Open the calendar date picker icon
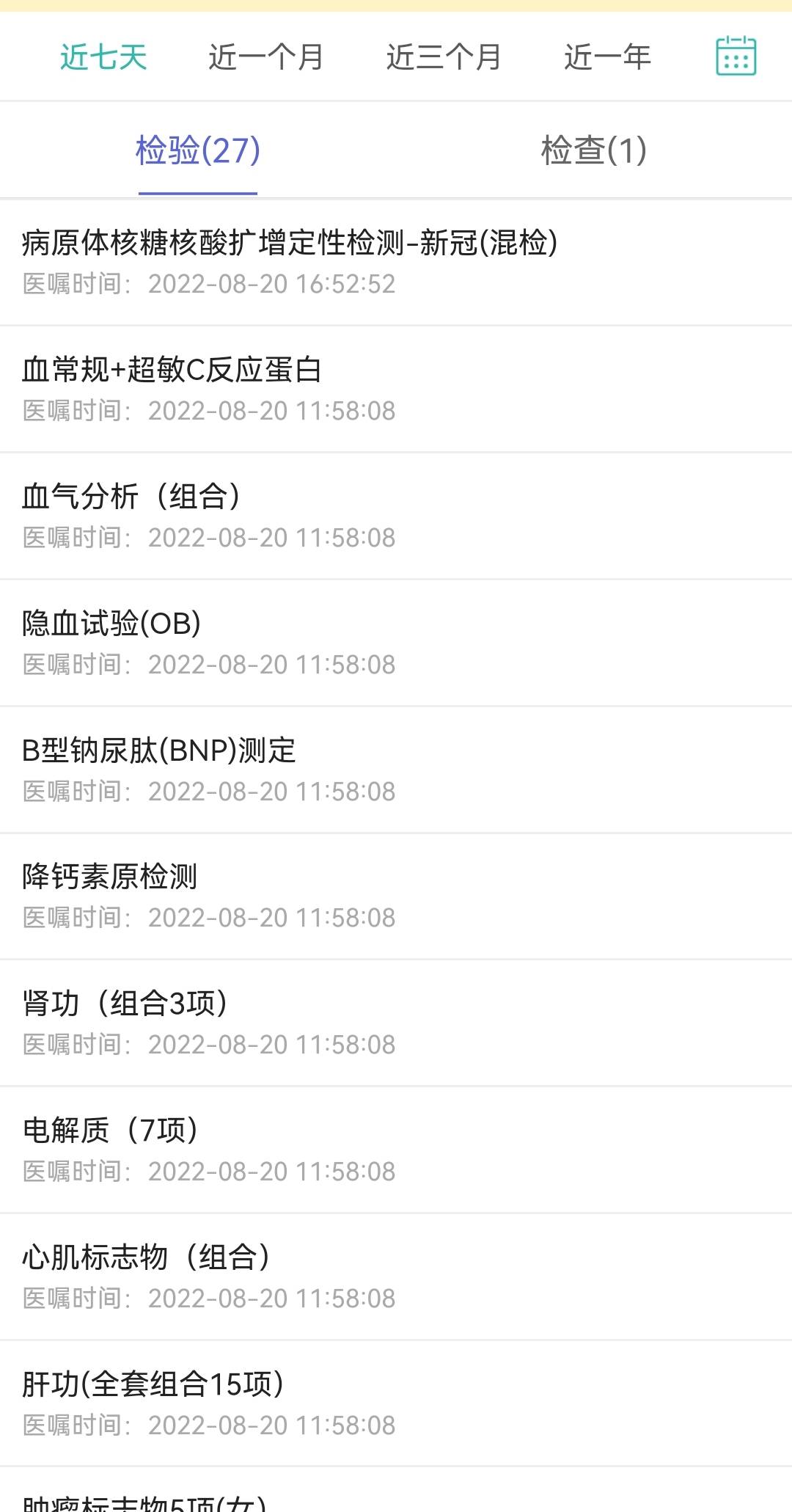Image resolution: width=792 pixels, height=1512 pixels. (x=737, y=55)
